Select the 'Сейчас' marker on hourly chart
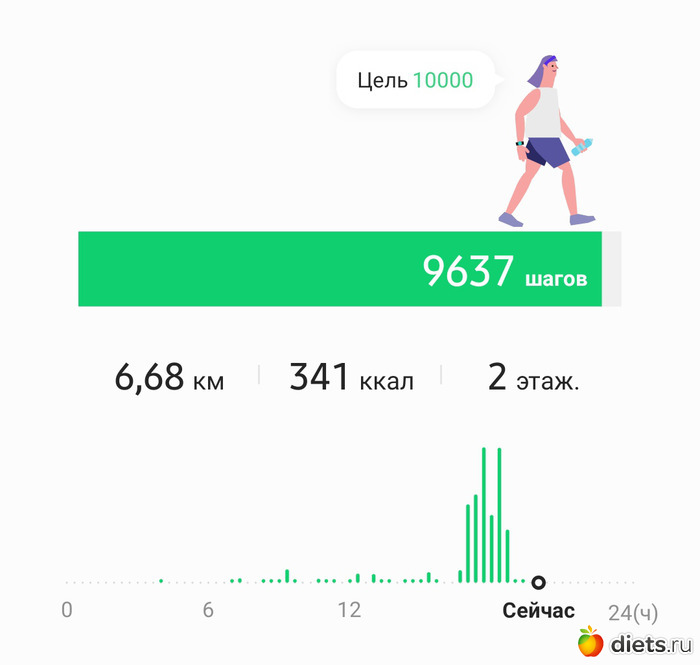Screen dimensions: 700x665 tap(538, 582)
